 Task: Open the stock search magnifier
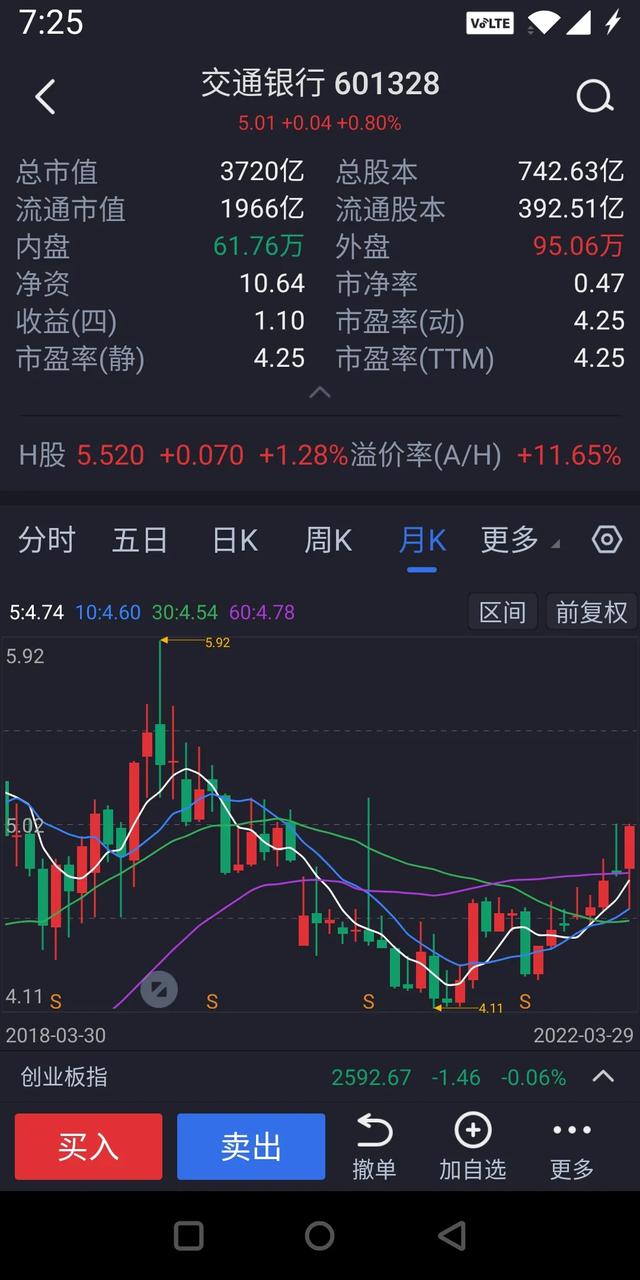(x=594, y=97)
